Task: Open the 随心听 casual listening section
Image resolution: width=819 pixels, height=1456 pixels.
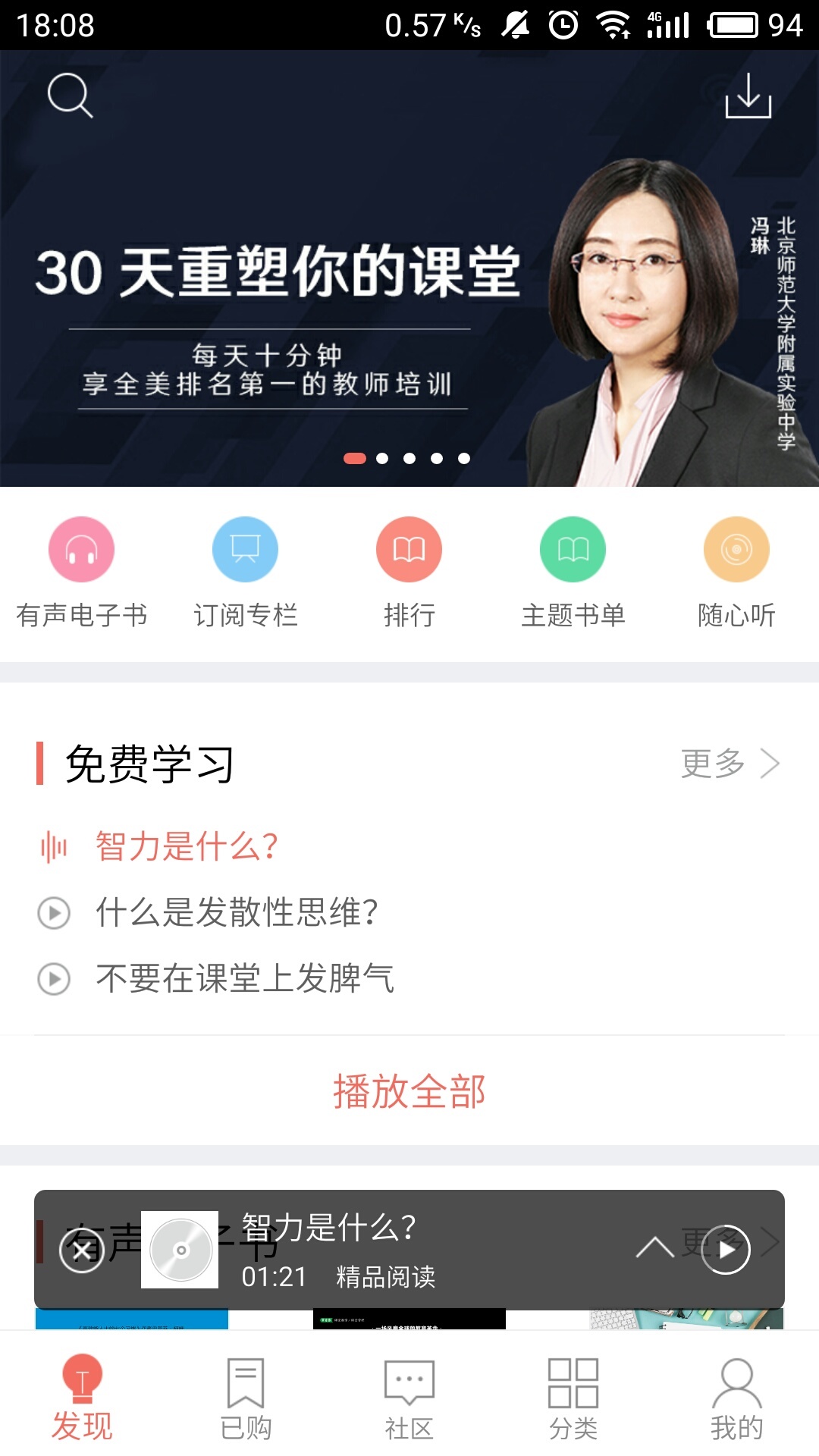Action: (736, 569)
